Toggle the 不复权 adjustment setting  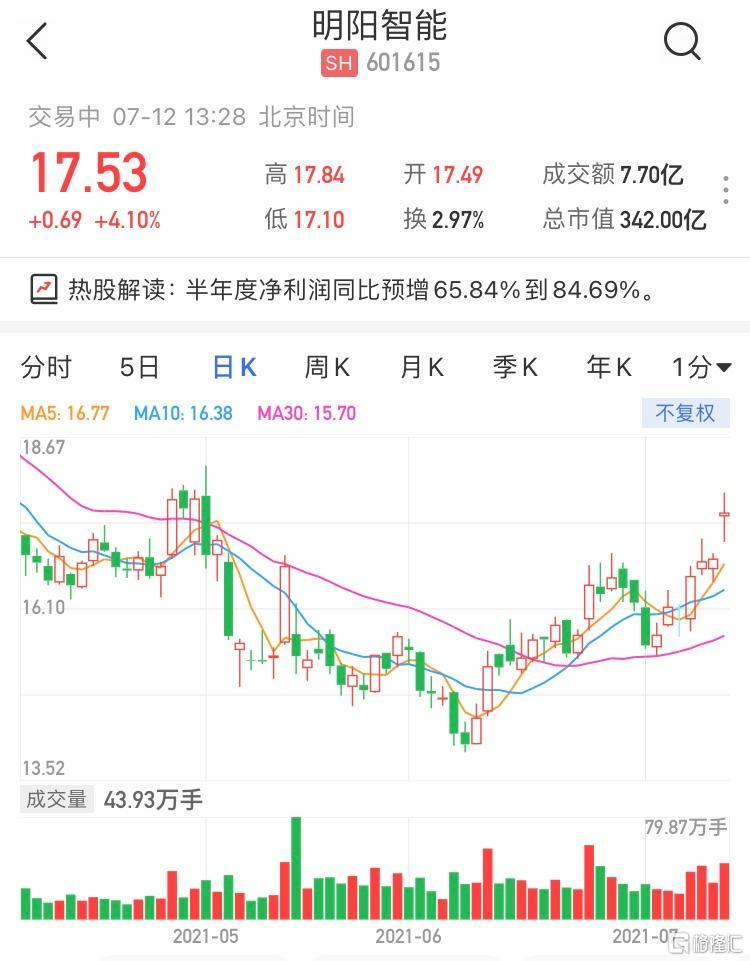click(685, 413)
